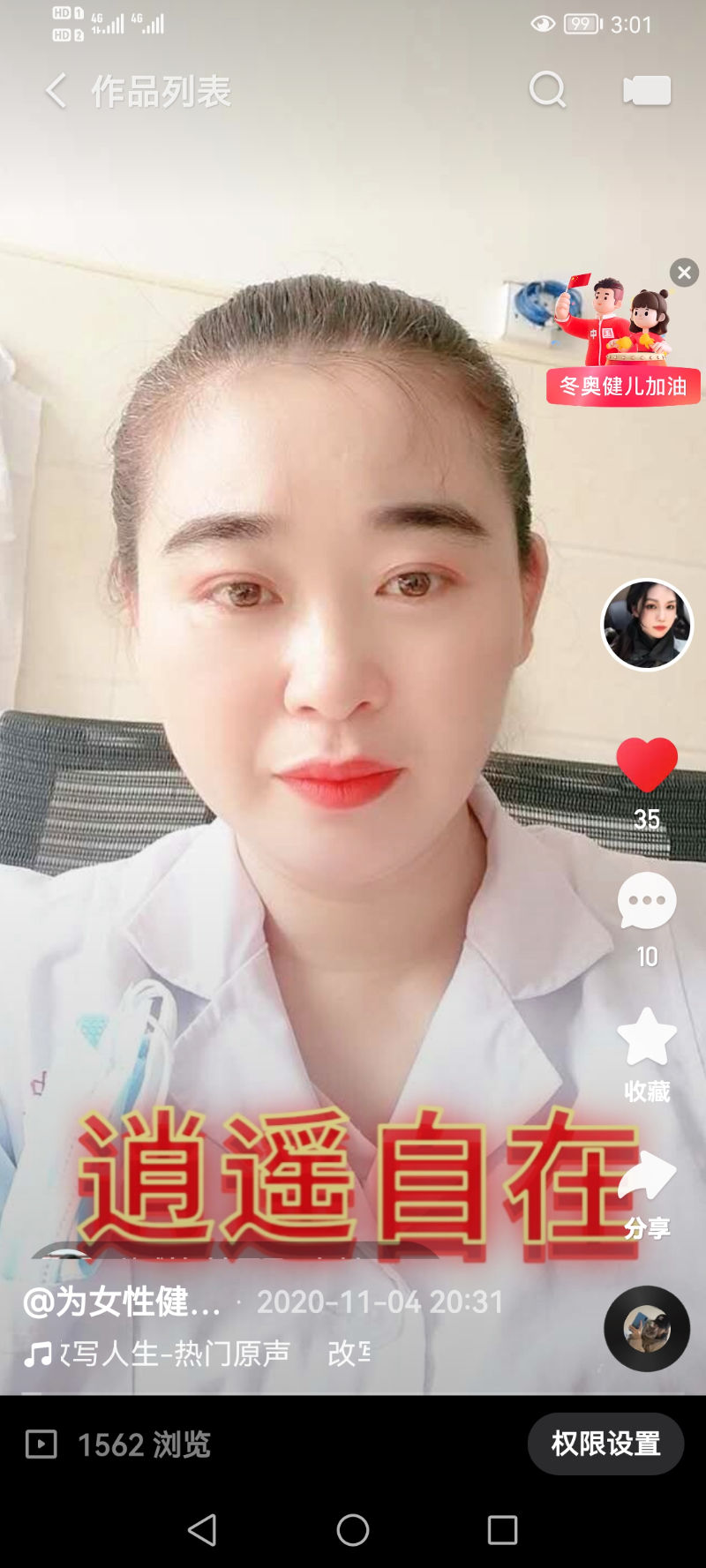View the 1562 浏览 play stats
706x1568 pixels.
119,1444
